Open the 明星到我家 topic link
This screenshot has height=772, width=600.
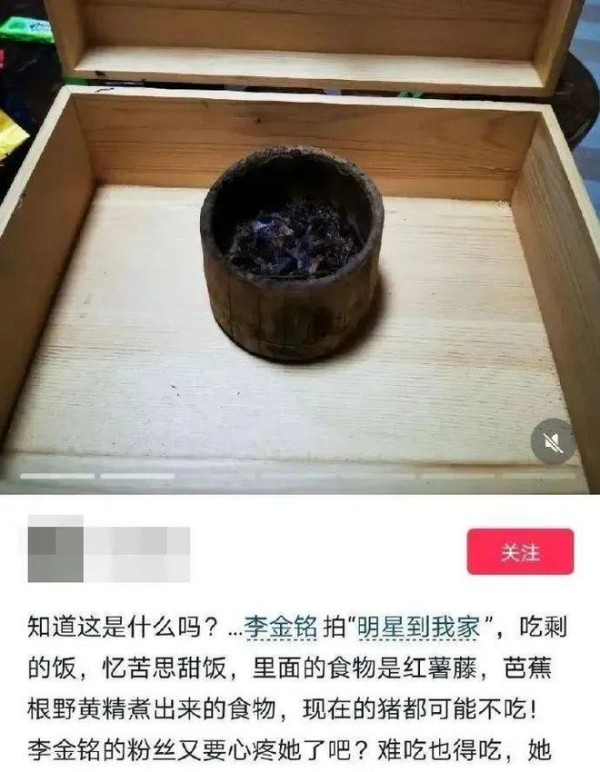[x=421, y=628]
